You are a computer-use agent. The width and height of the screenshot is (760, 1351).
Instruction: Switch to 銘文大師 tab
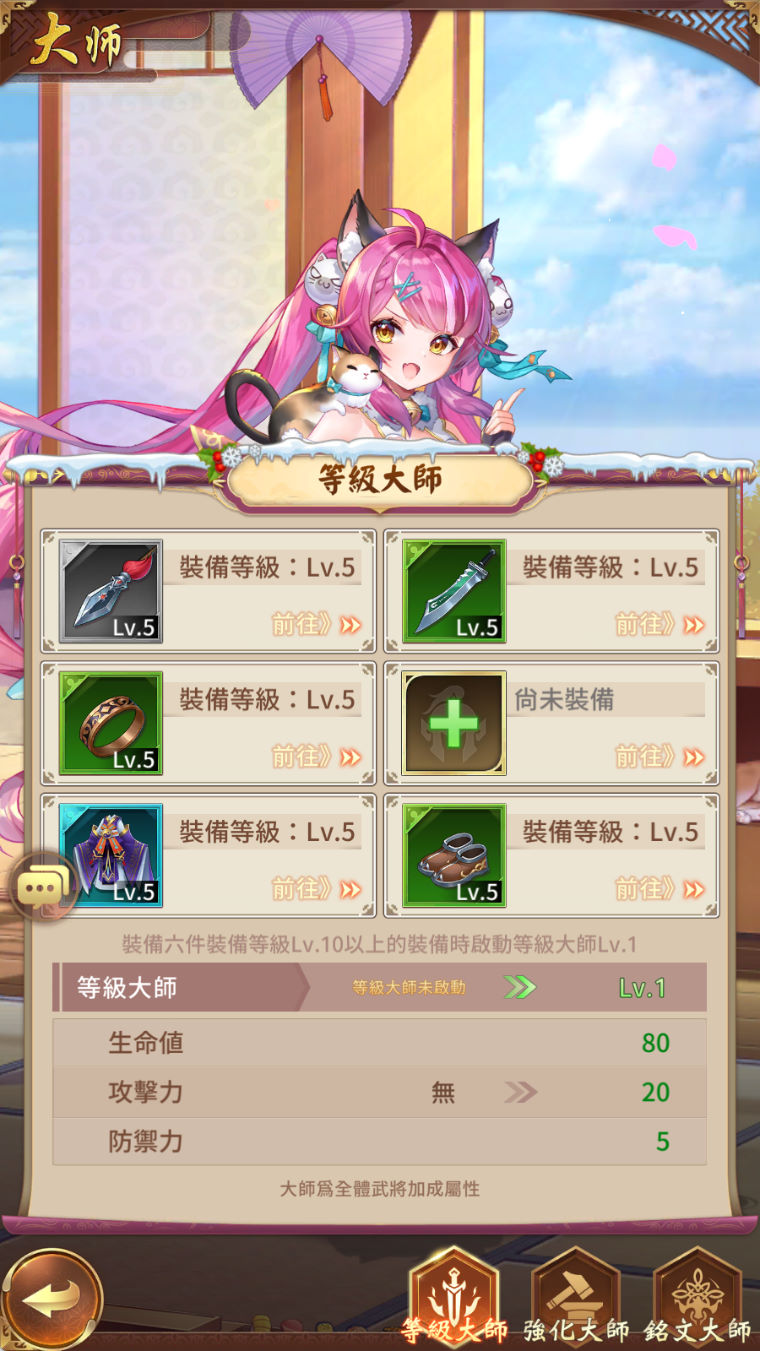tap(697, 1296)
